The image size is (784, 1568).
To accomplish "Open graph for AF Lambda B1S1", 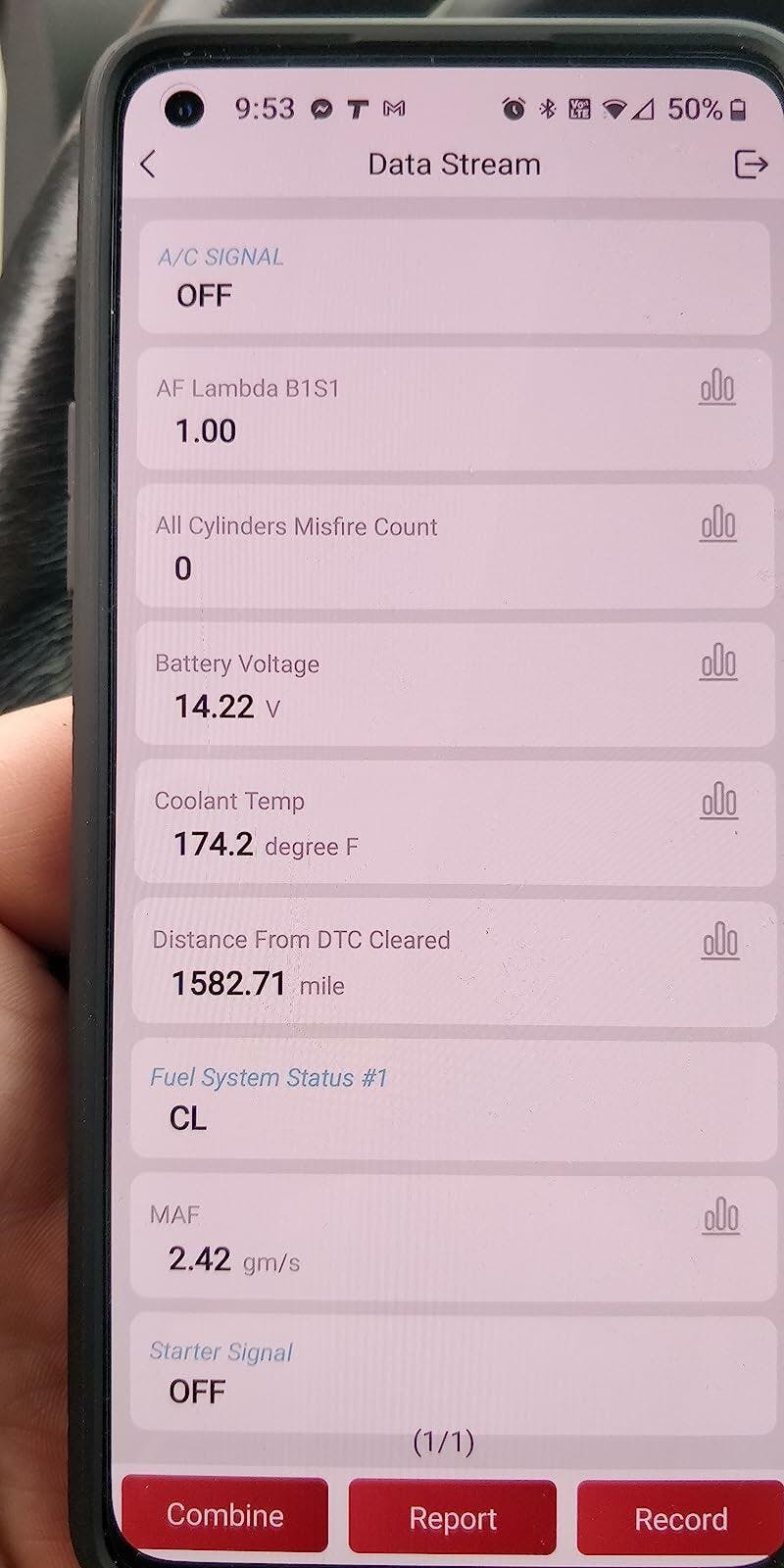I will (717, 387).
